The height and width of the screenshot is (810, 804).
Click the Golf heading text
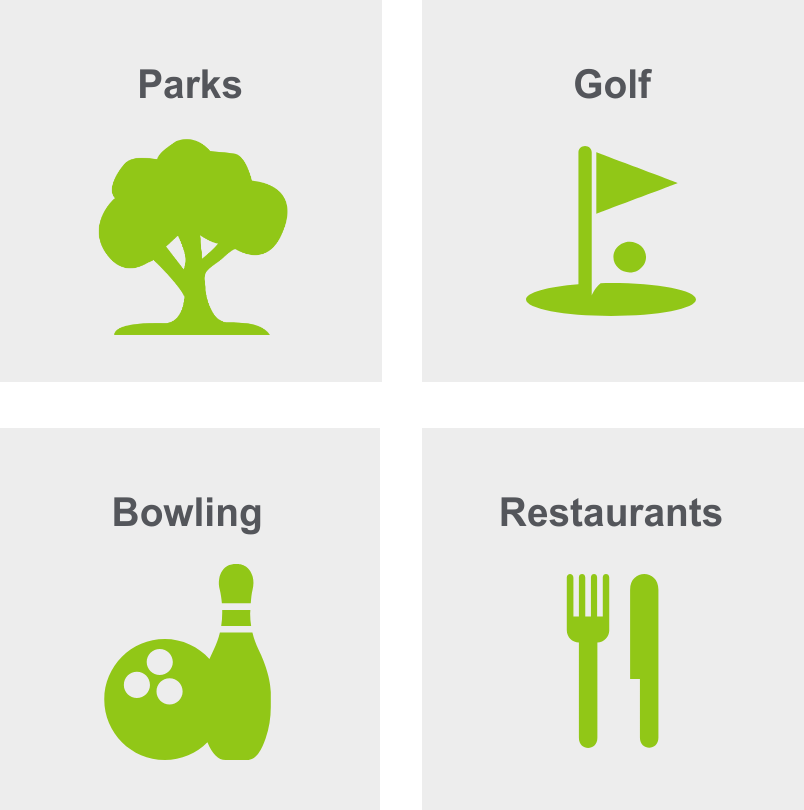[611, 86]
